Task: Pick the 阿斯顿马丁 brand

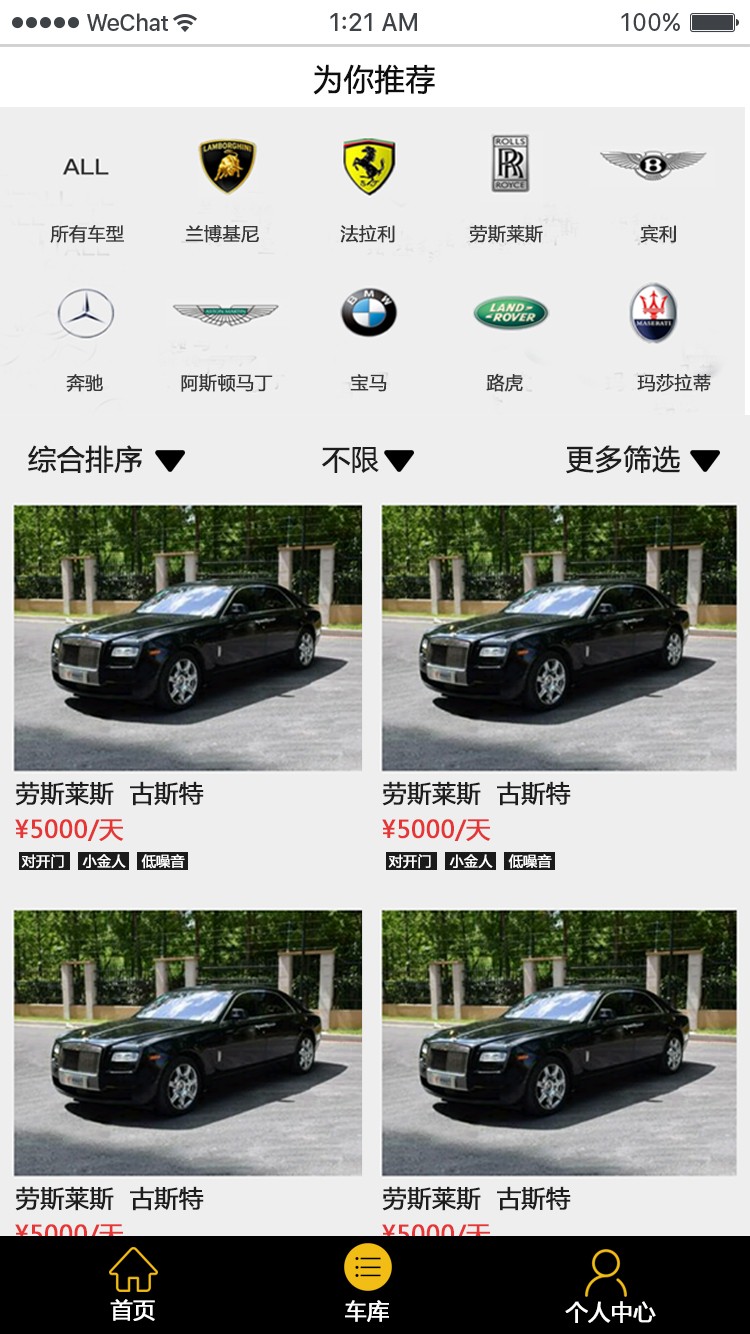Action: point(226,338)
